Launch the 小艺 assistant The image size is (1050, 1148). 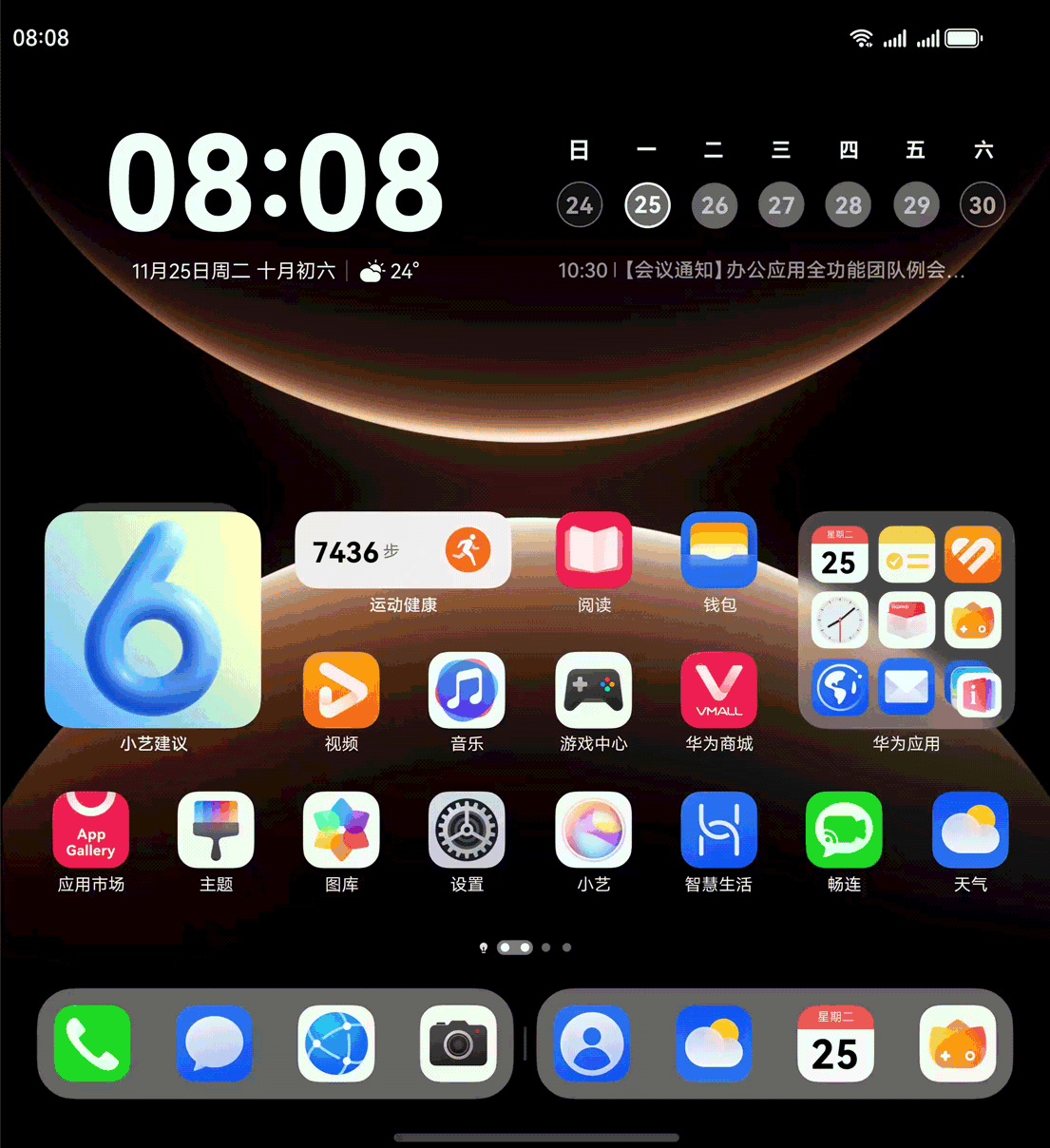[594, 830]
